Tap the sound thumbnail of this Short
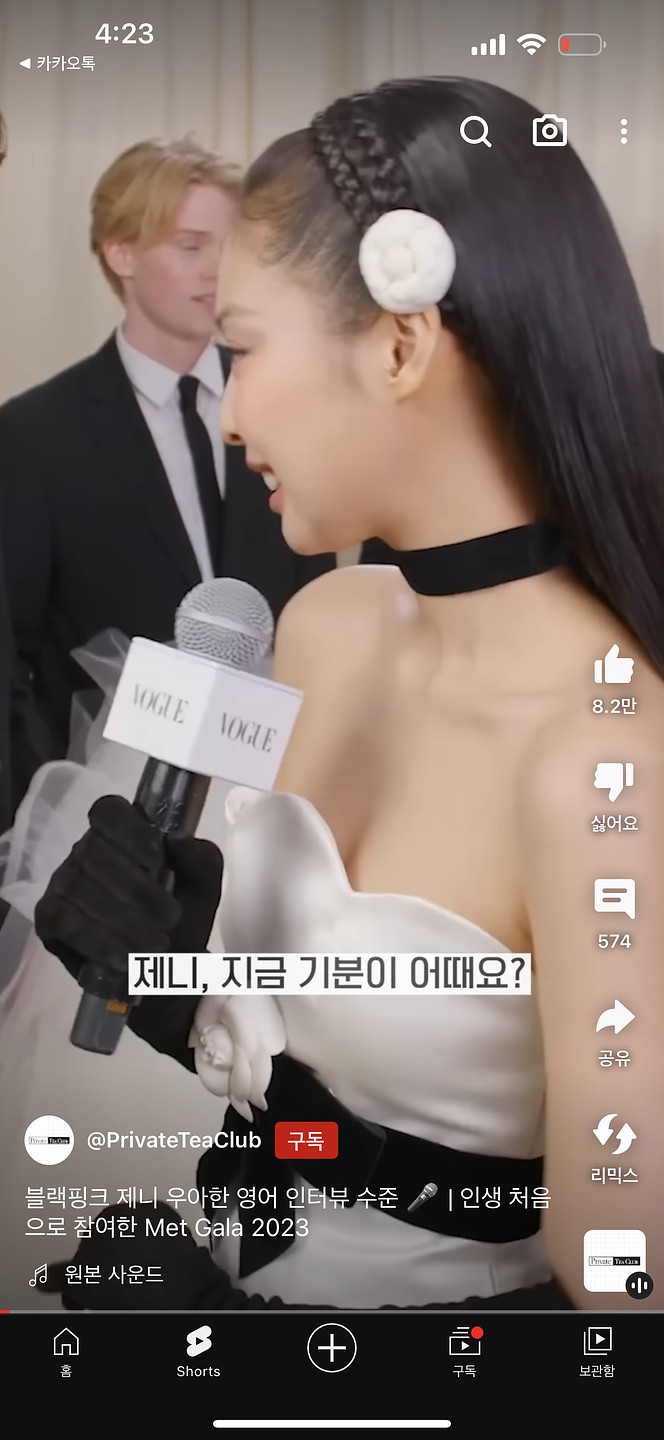 (614, 1261)
